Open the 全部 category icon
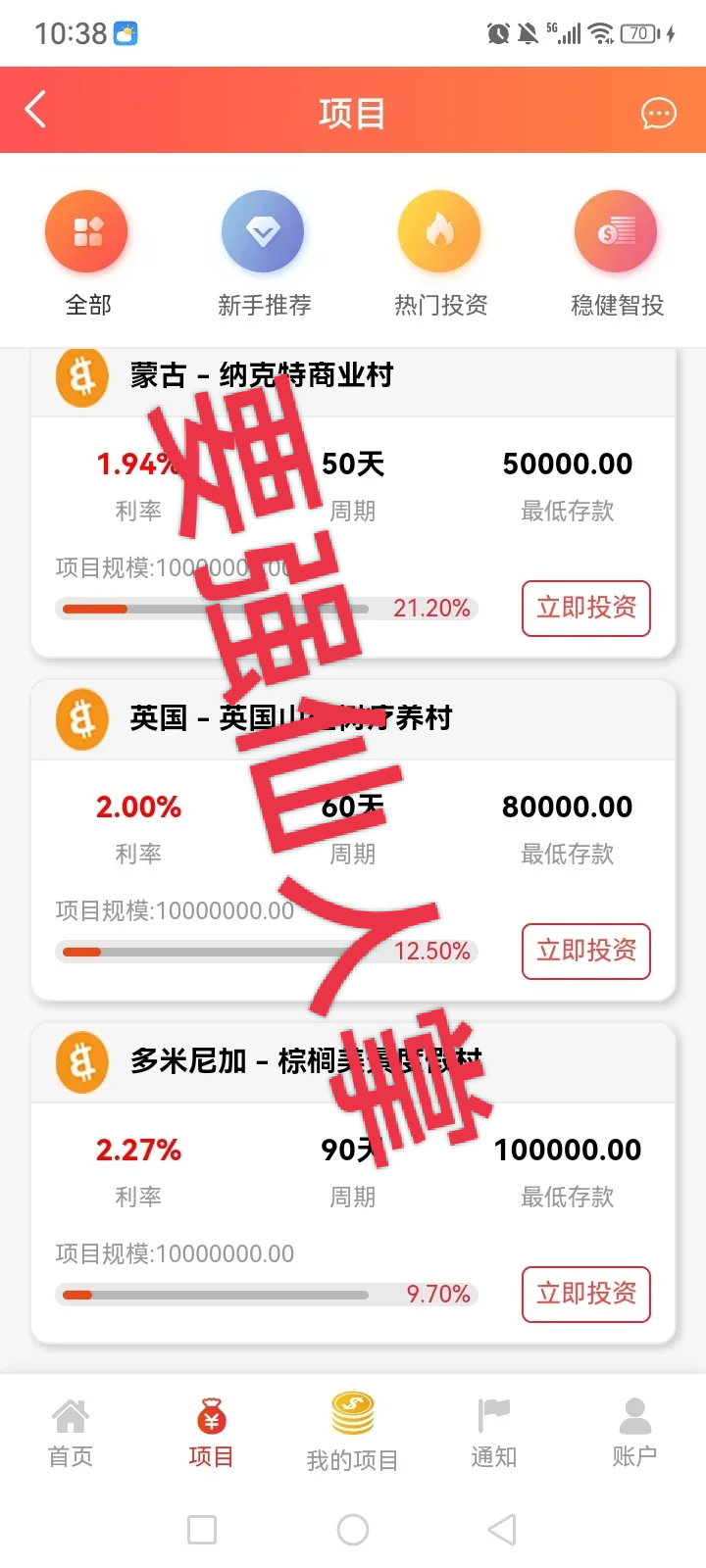This screenshot has height=1568, width=706. 86,231
